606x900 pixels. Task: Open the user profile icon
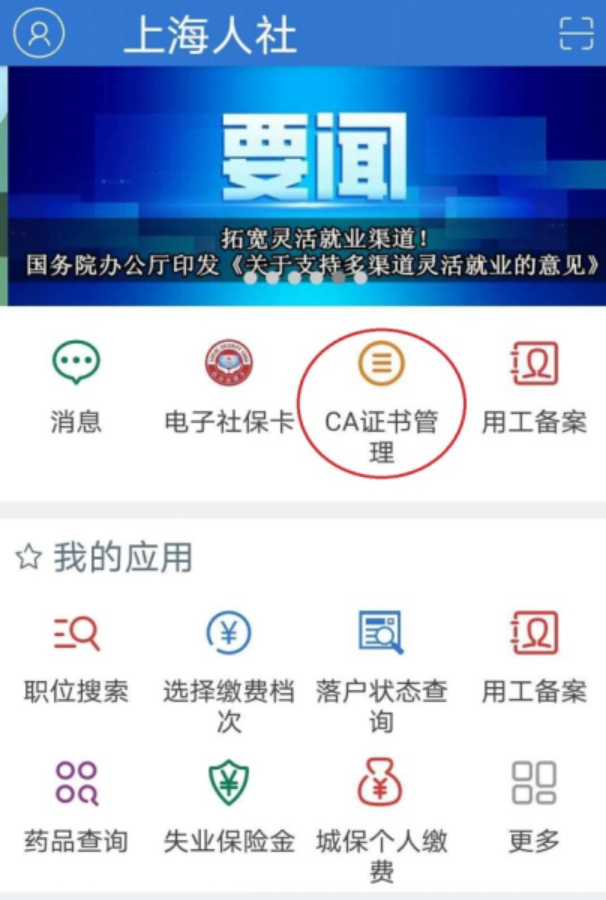[x=39, y=33]
